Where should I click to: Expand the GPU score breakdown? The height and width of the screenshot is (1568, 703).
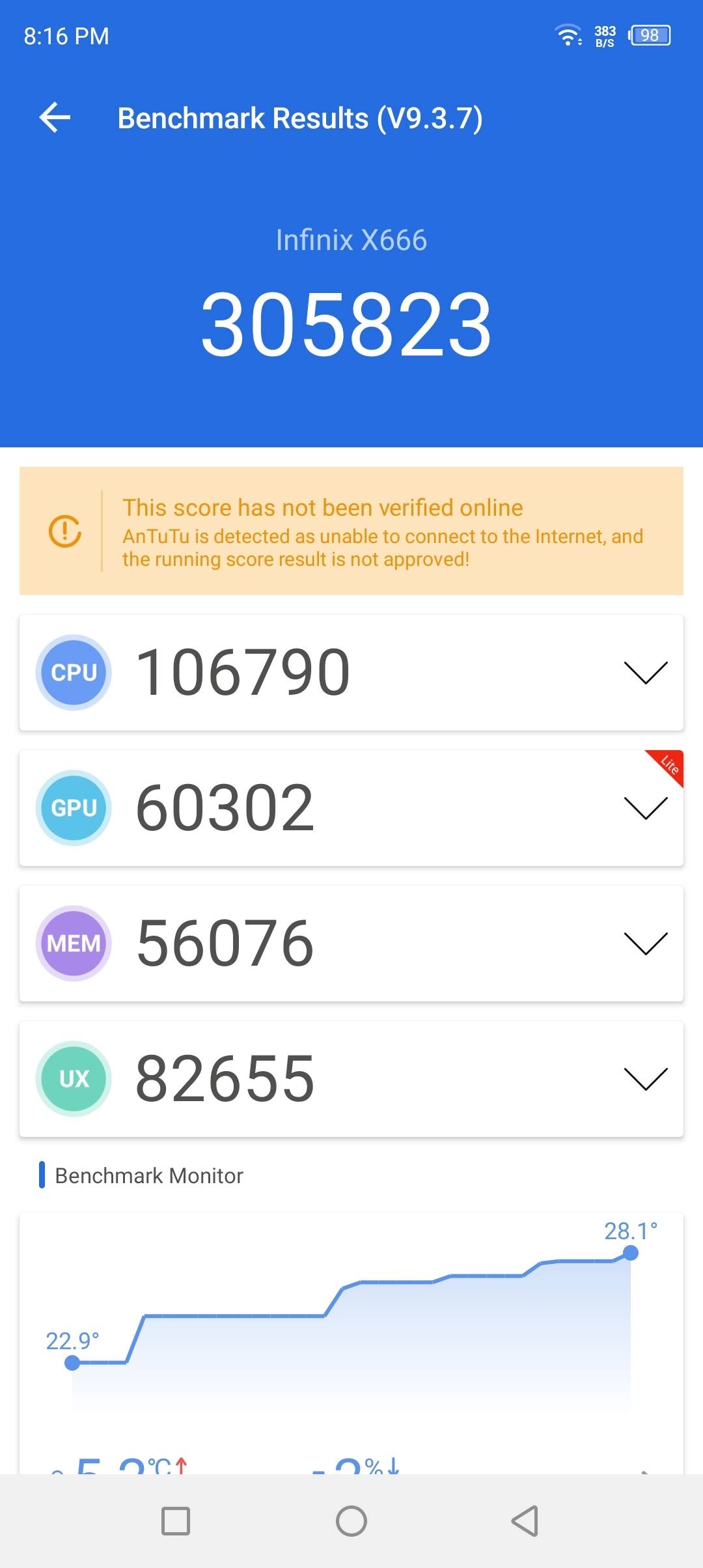pyautogui.click(x=645, y=808)
